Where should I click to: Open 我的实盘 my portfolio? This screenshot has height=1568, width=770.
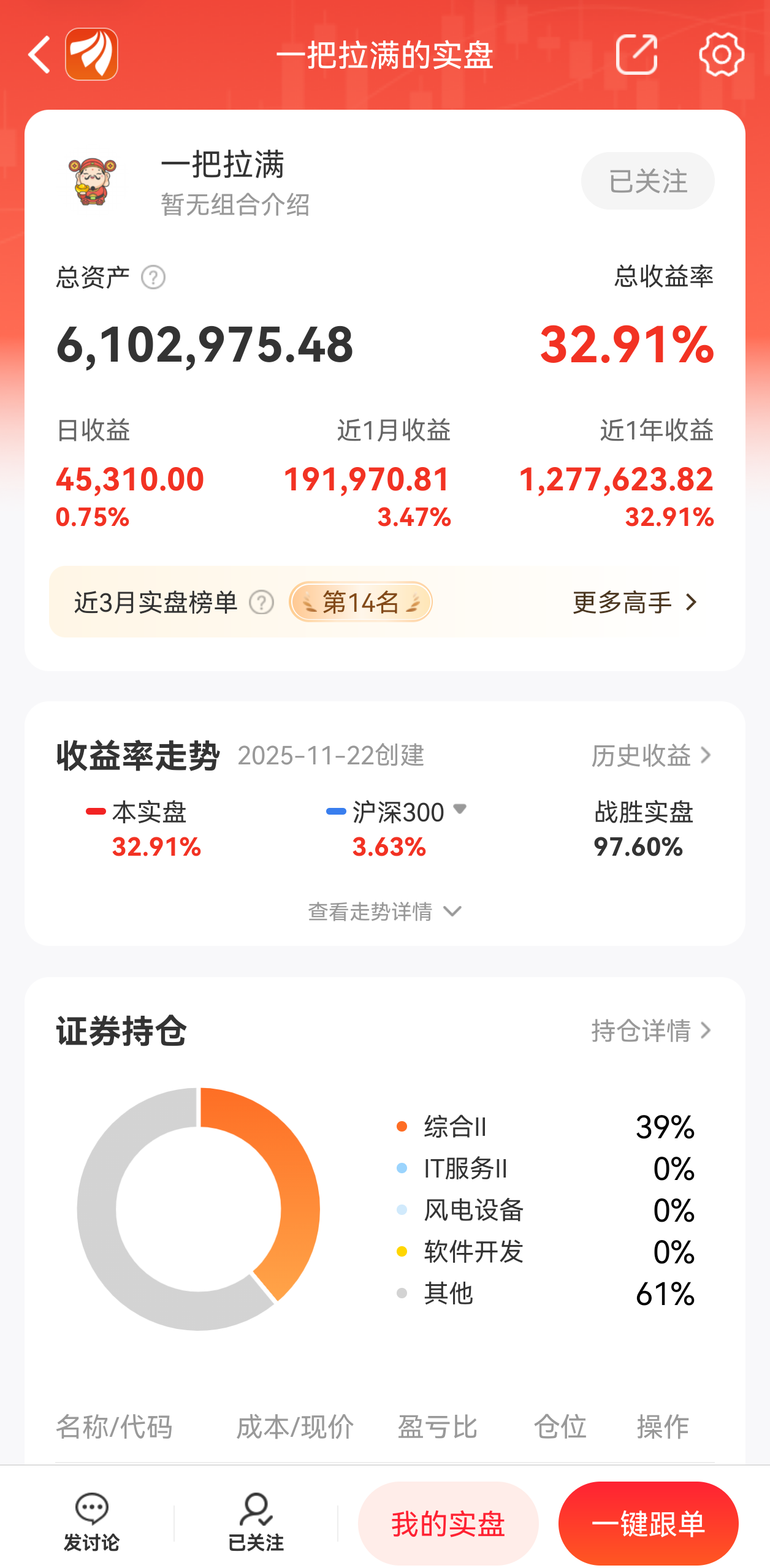[448, 1524]
